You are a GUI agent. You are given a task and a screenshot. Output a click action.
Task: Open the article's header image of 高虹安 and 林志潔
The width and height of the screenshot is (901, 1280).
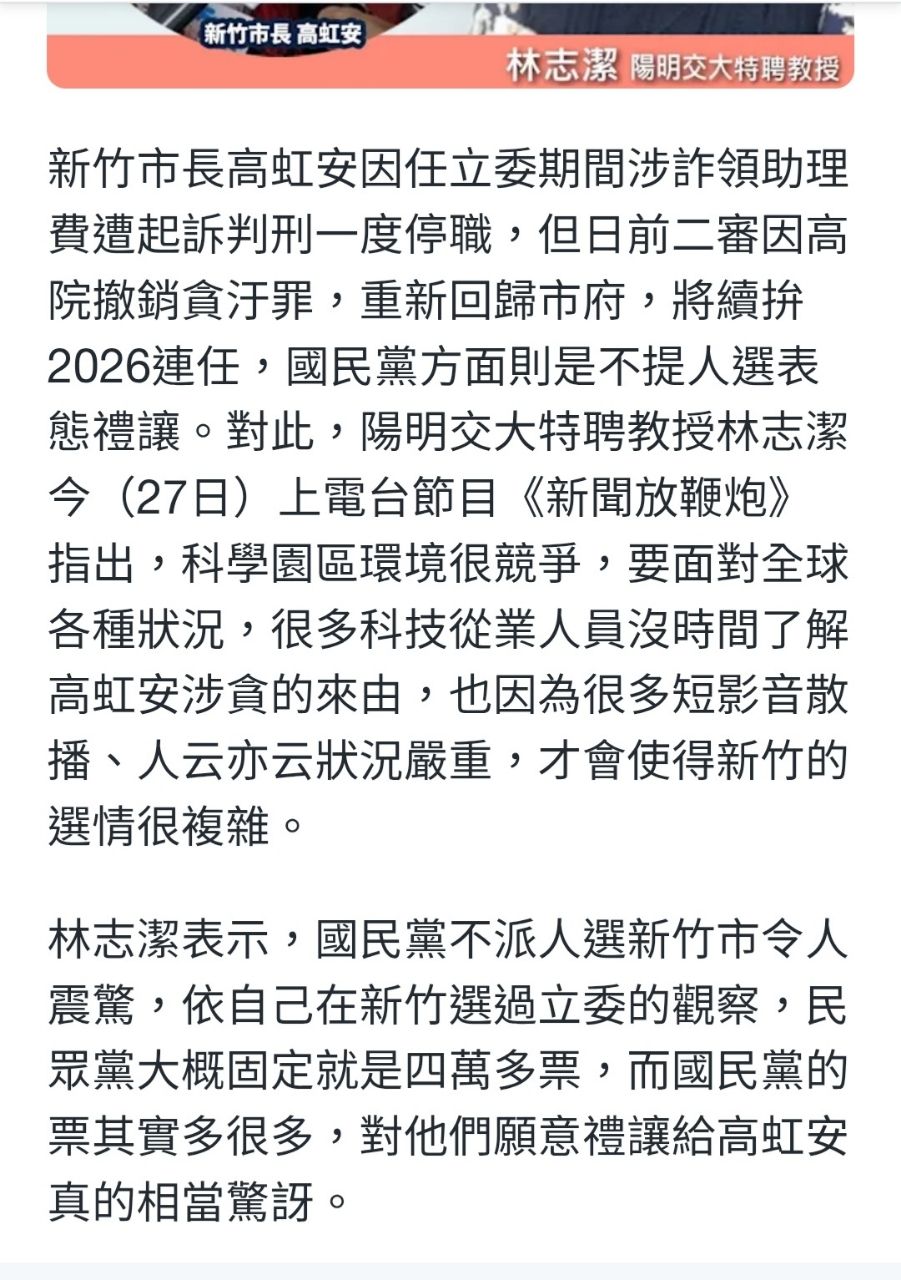(x=450, y=44)
